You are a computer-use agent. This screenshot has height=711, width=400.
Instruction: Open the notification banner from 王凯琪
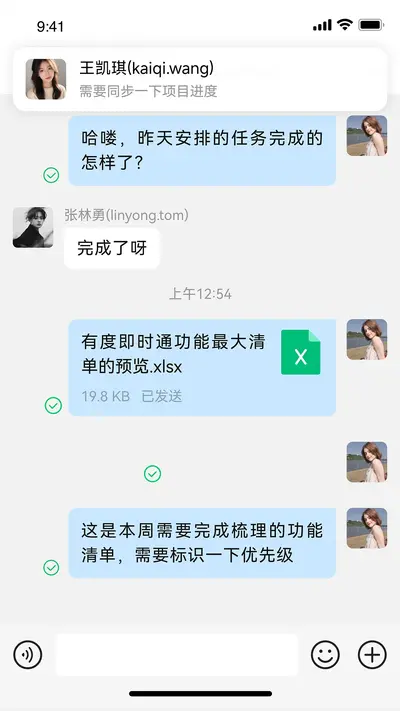200,79
